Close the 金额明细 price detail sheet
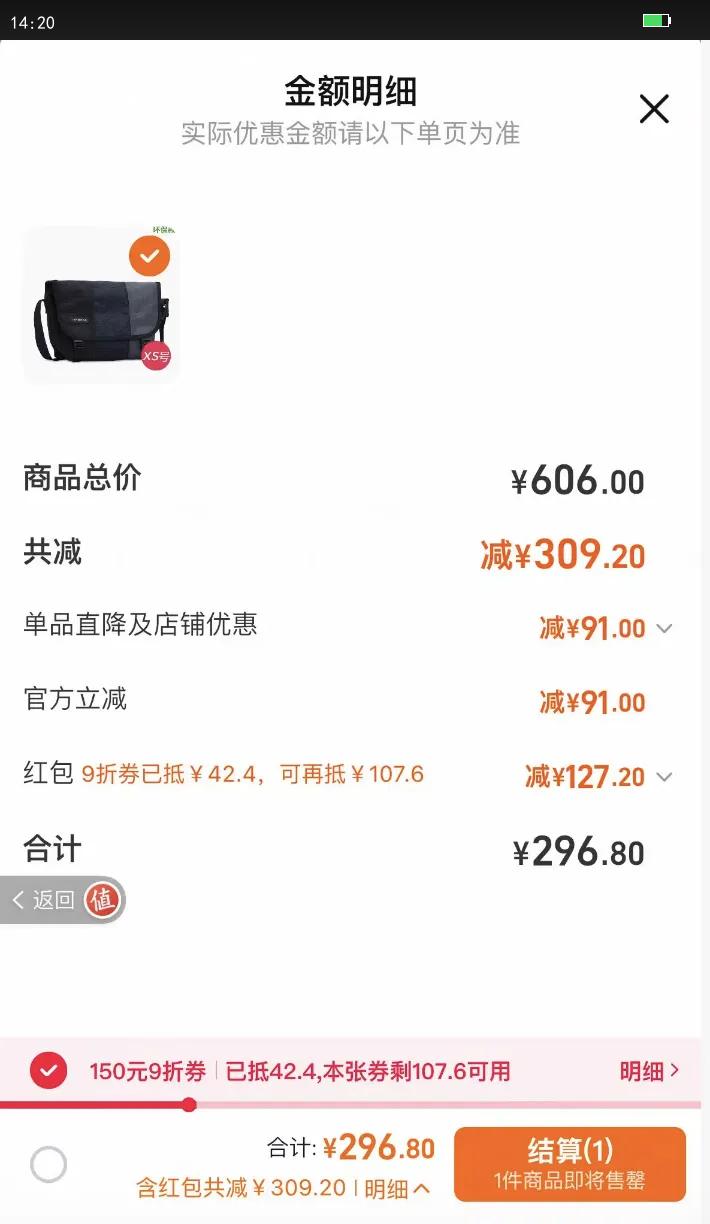 (654, 108)
